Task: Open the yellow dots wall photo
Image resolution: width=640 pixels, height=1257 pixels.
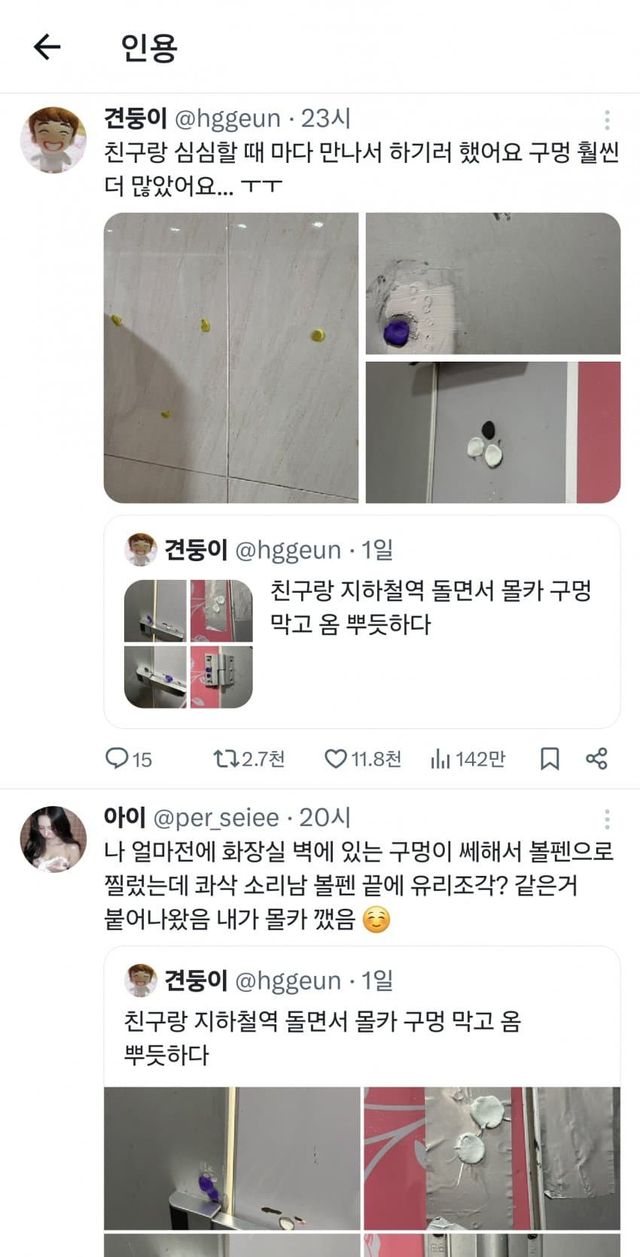Action: click(231, 357)
